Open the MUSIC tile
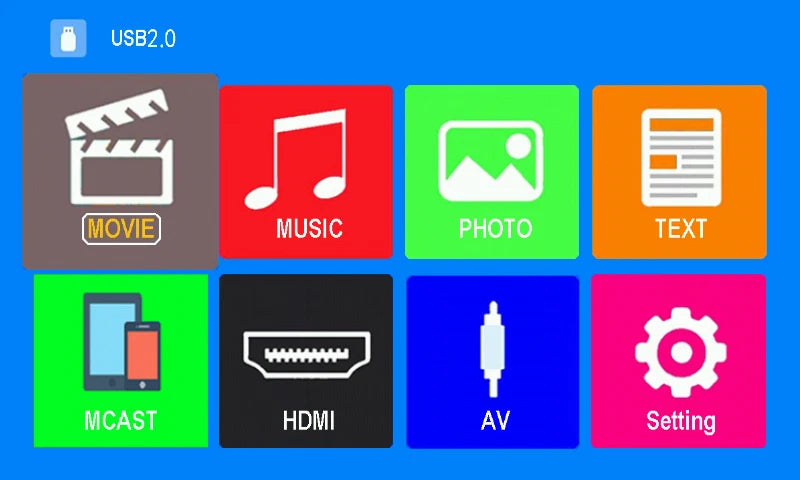This screenshot has width=800, height=480. tap(306, 172)
